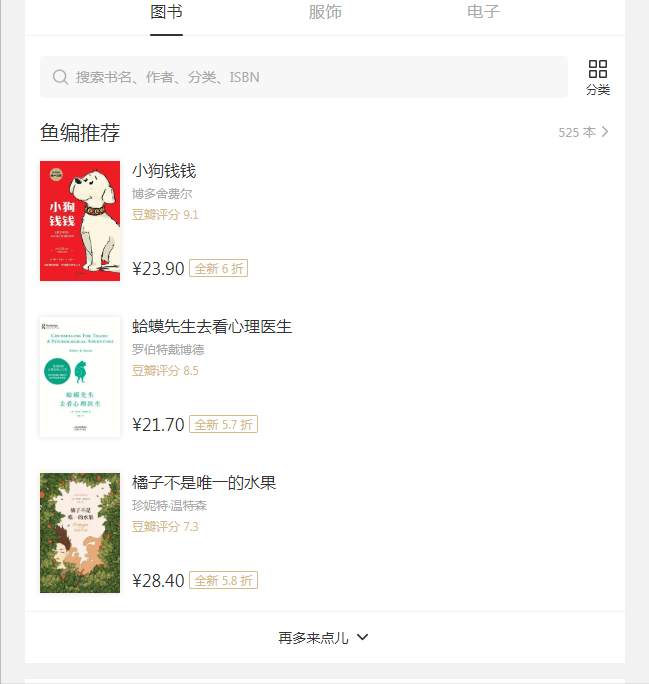Switch to the 服饰 tab
This screenshot has width=649, height=684.
(325, 13)
